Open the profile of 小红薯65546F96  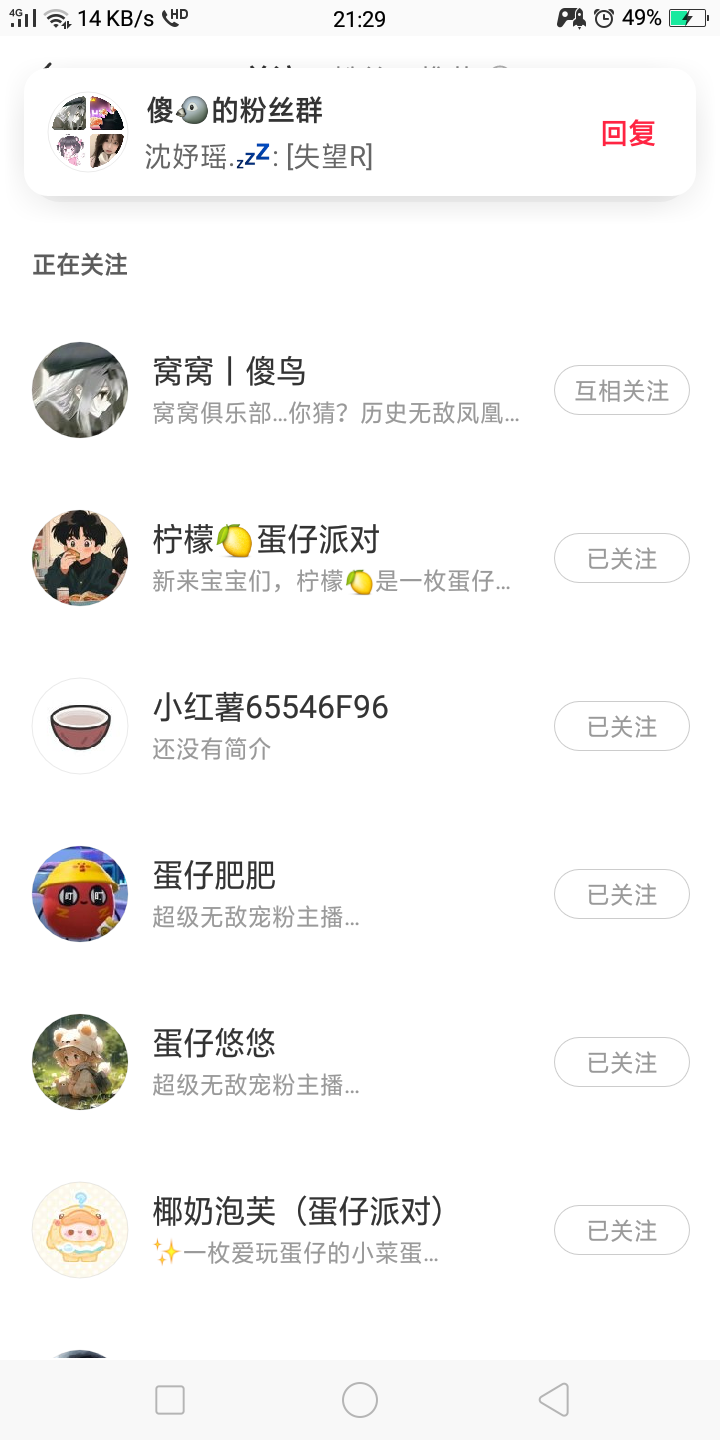pyautogui.click(x=270, y=708)
